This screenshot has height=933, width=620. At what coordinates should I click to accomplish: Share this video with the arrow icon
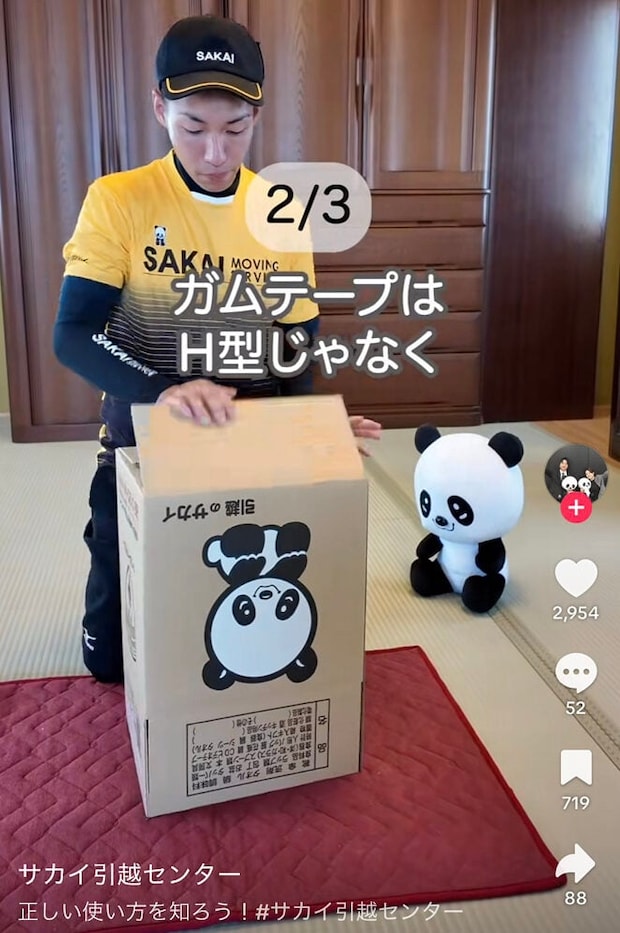pyautogui.click(x=575, y=863)
